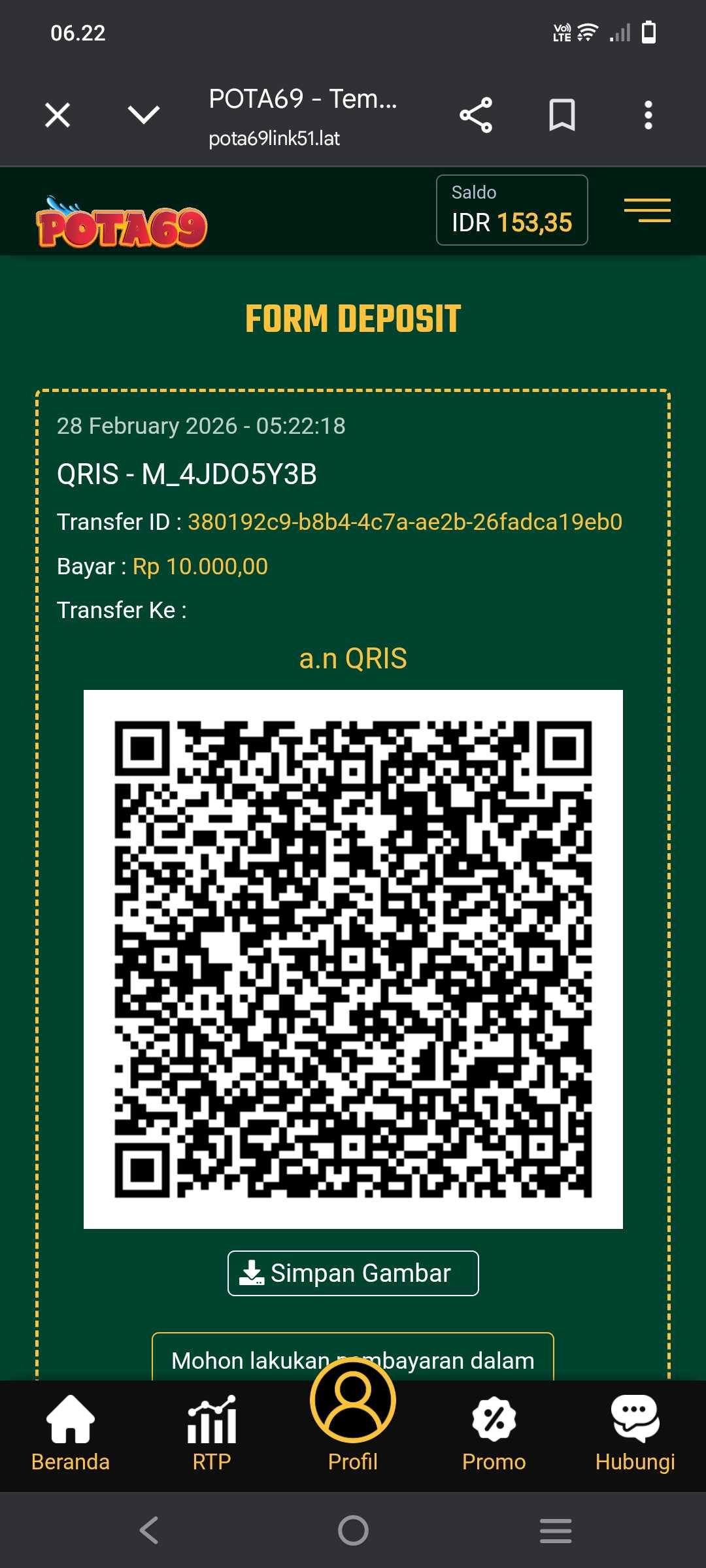The height and width of the screenshot is (1568, 706).
Task: Open the browser overflow menu
Action: click(648, 116)
